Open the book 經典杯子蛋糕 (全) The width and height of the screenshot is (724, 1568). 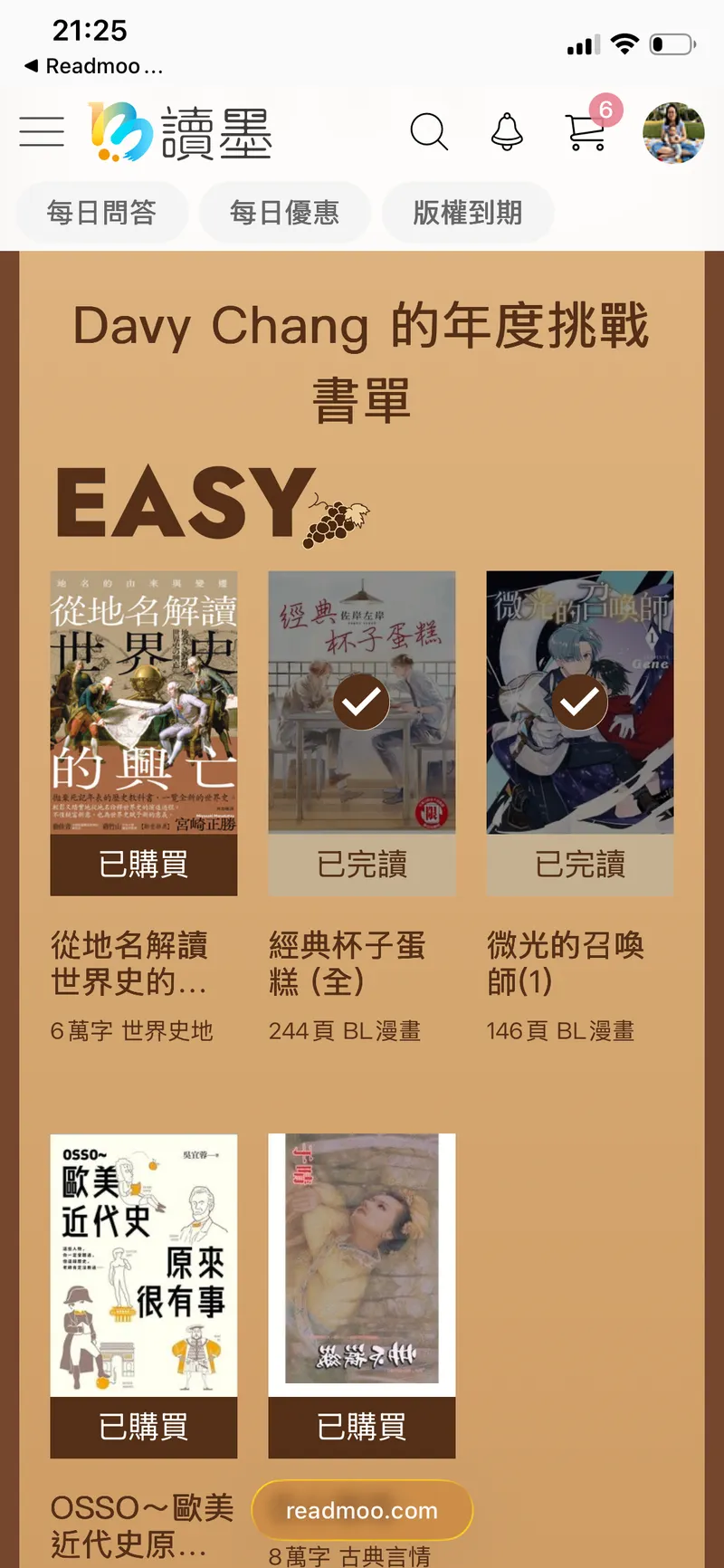tap(362, 703)
